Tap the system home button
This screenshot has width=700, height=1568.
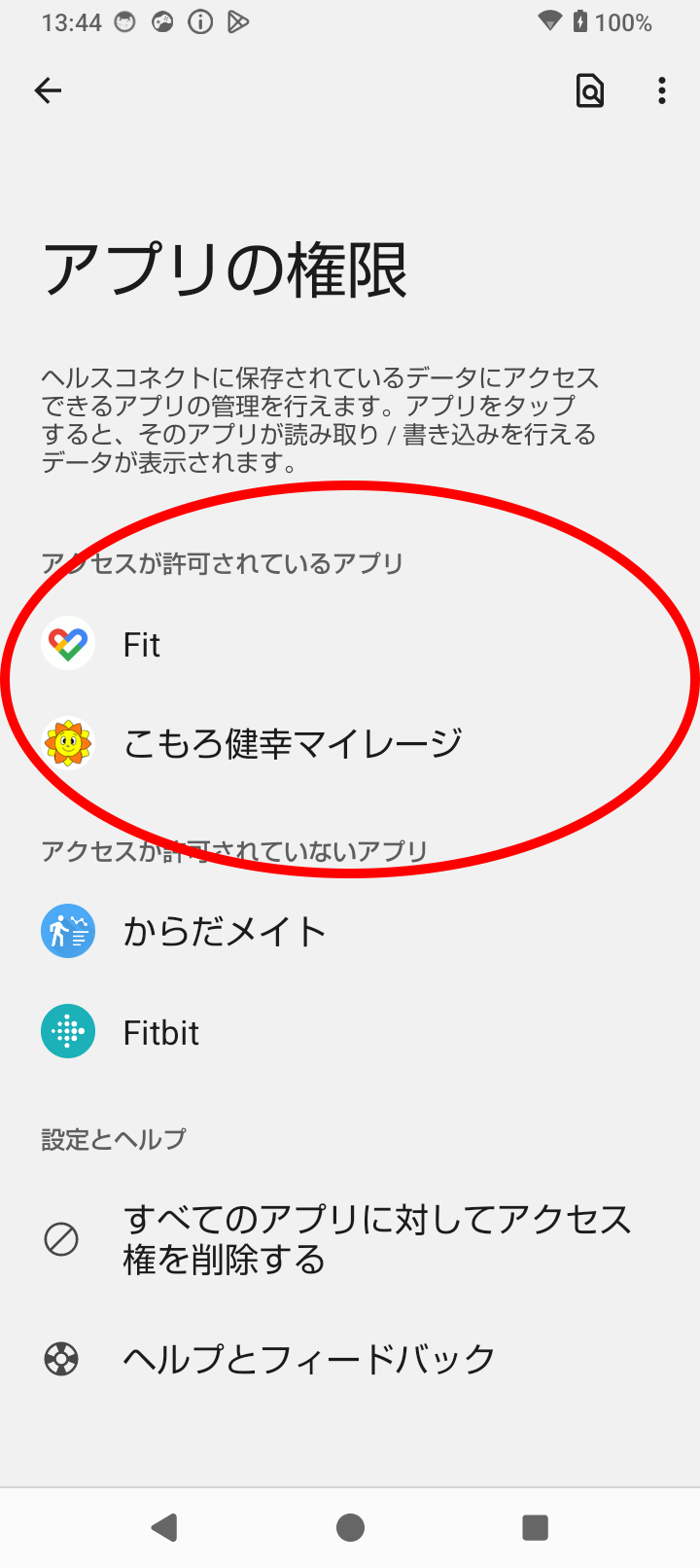(350, 1527)
